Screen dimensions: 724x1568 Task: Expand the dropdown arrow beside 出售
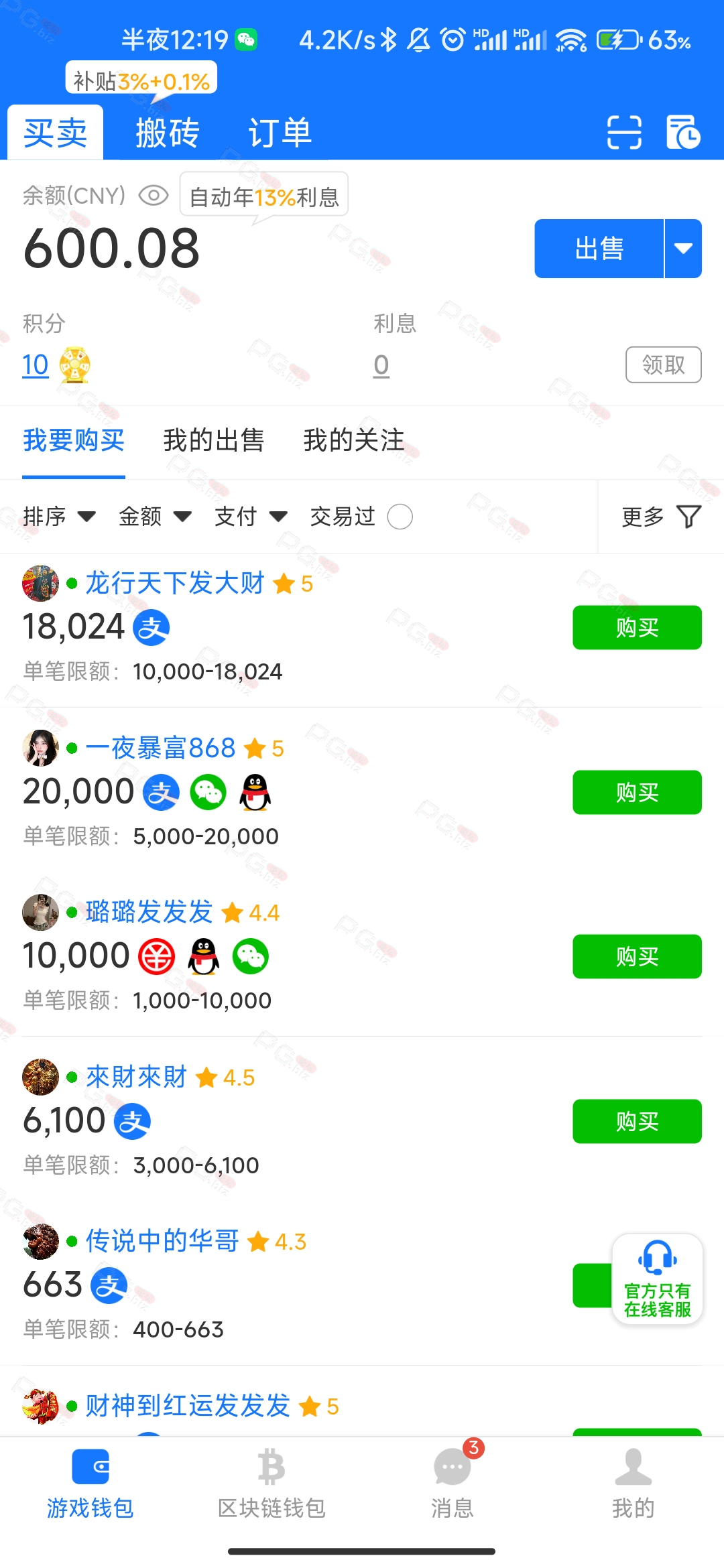pyautogui.click(x=683, y=249)
